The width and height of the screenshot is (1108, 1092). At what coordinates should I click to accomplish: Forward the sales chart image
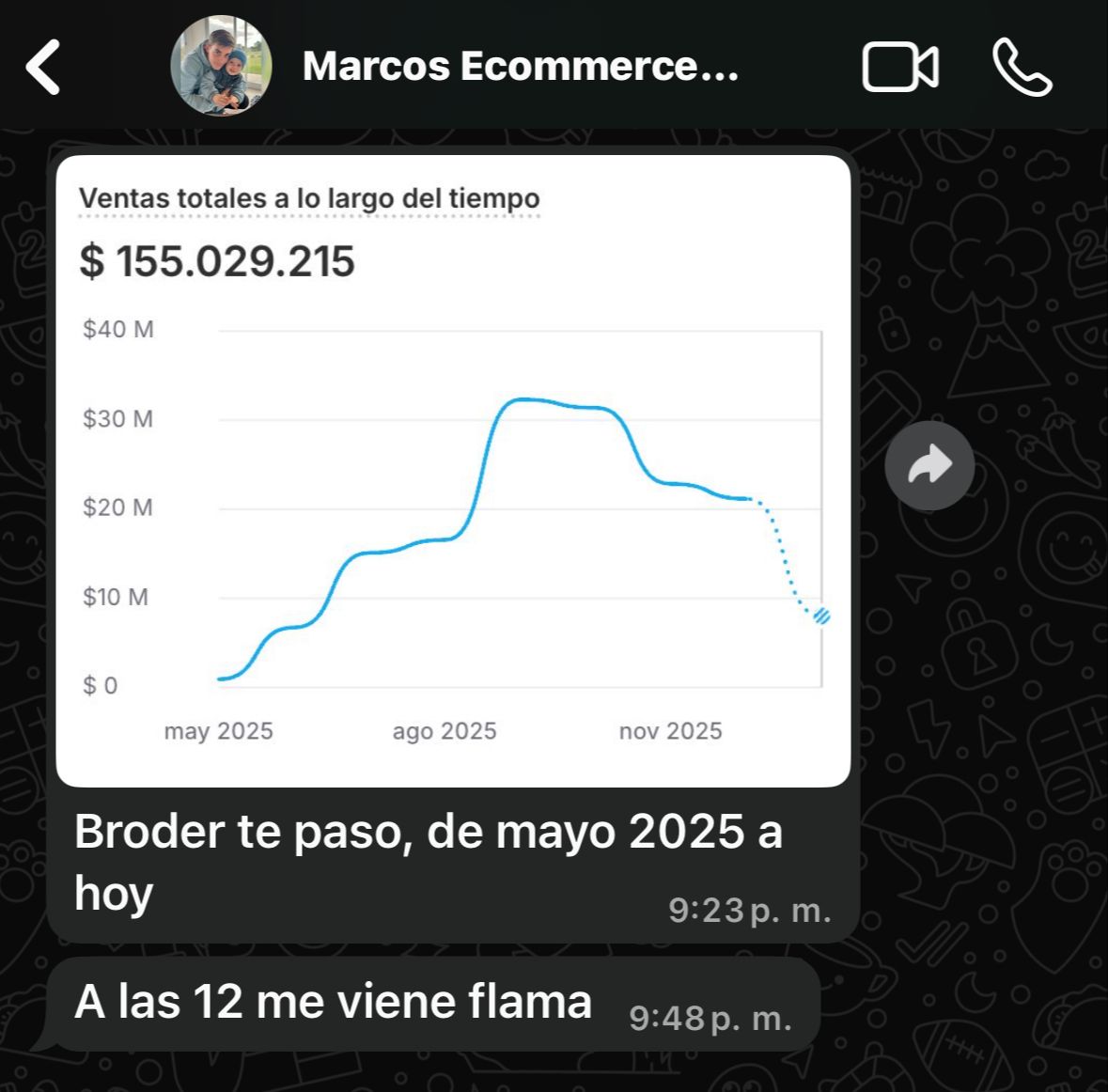[929, 465]
